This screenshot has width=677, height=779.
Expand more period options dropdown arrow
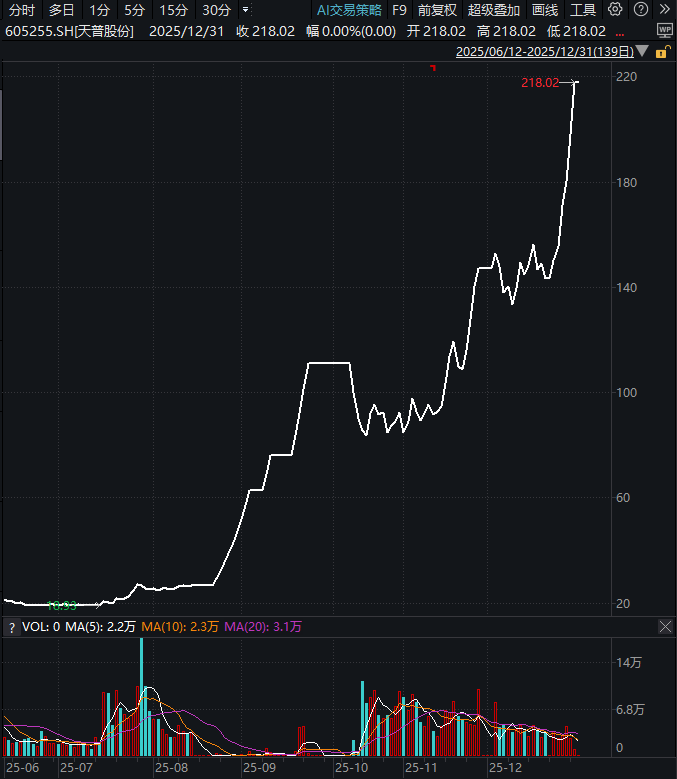(x=246, y=10)
